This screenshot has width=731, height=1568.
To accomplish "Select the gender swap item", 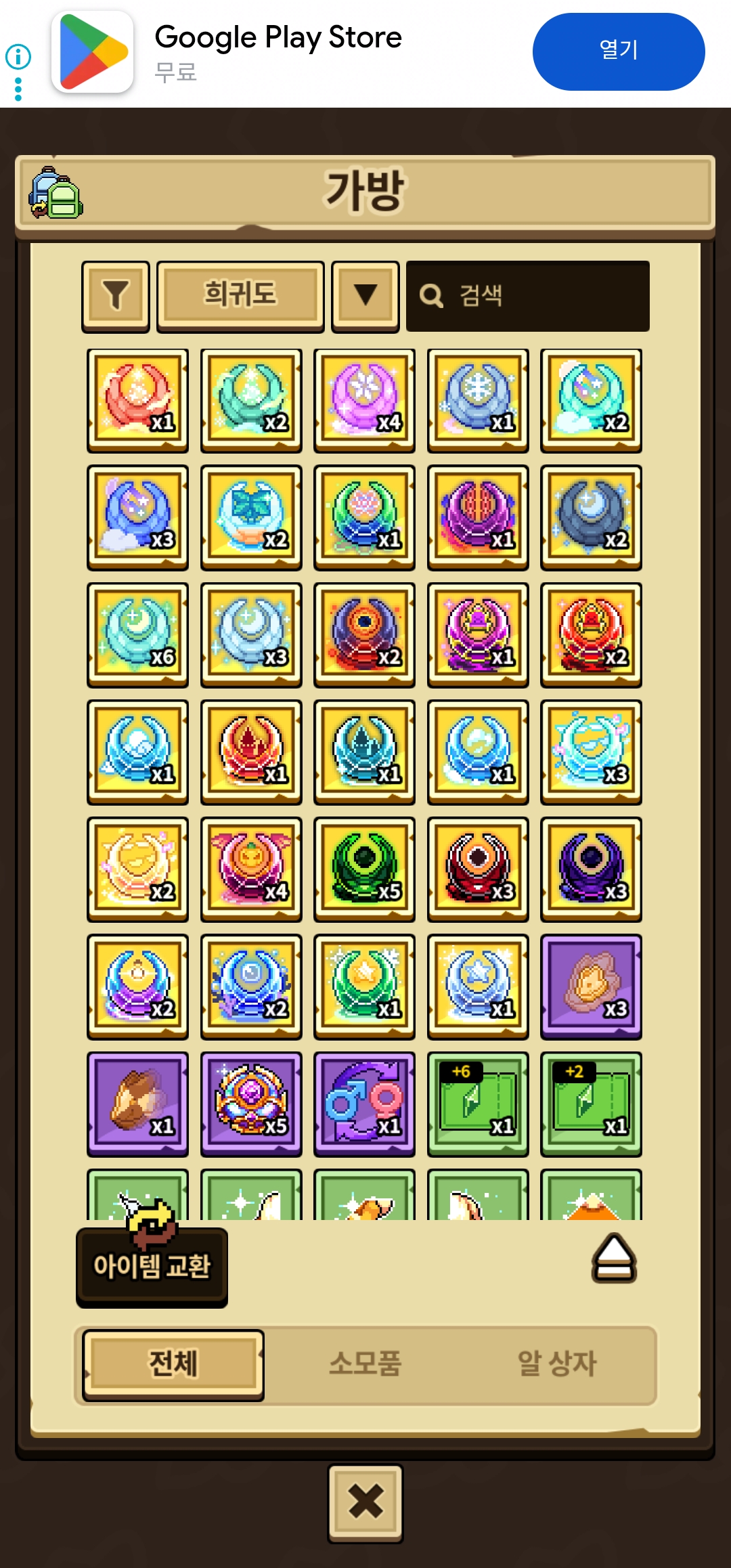I will pyautogui.click(x=365, y=1104).
